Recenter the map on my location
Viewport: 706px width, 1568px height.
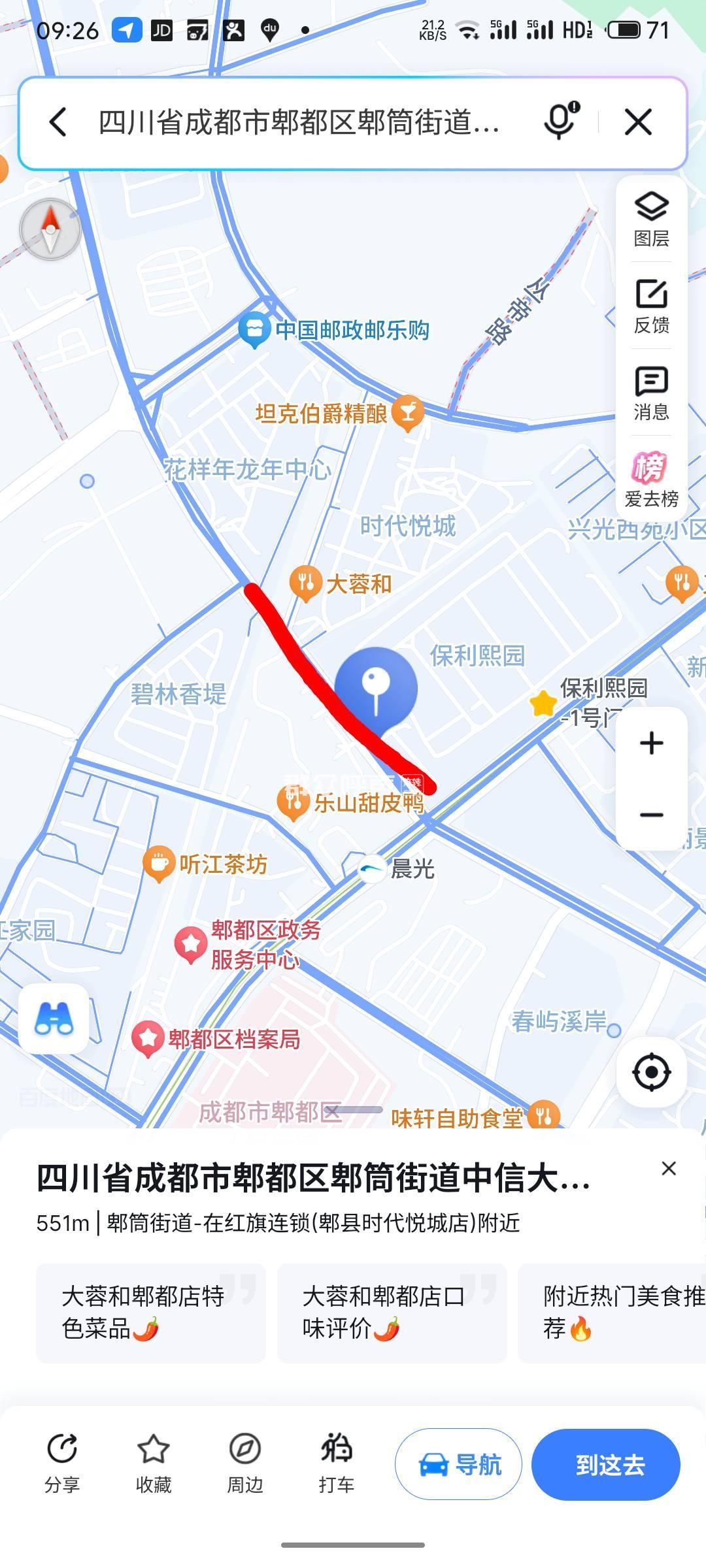pyautogui.click(x=651, y=1072)
